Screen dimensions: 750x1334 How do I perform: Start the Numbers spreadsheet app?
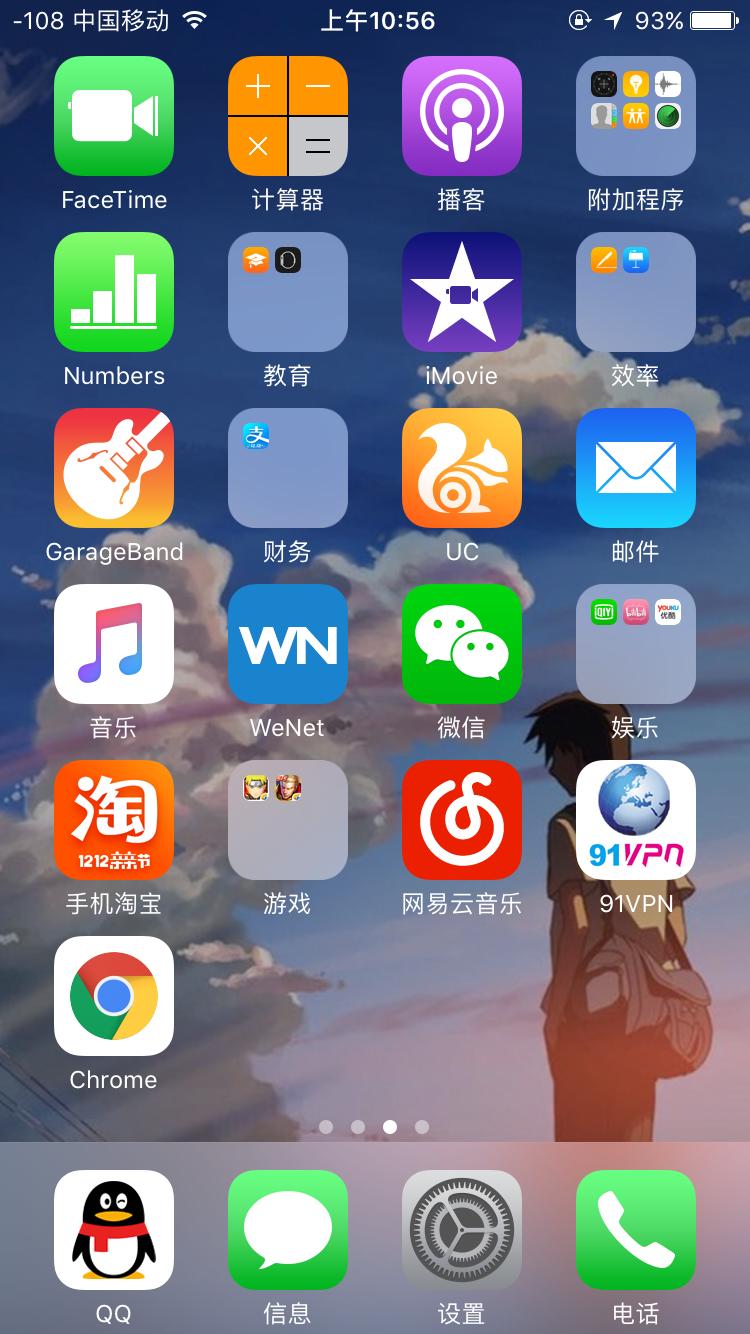click(x=113, y=292)
